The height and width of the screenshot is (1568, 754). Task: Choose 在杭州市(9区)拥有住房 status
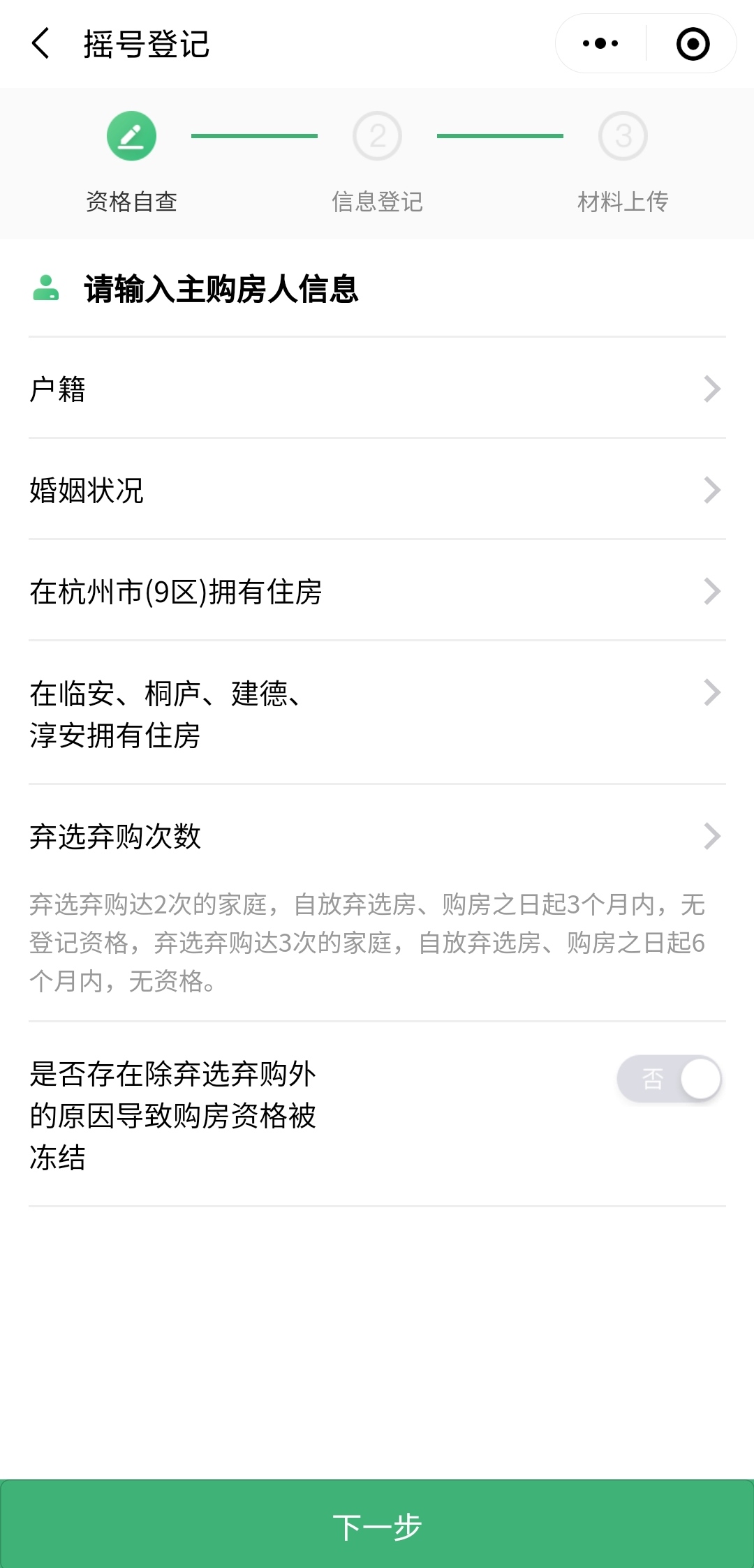(377, 591)
